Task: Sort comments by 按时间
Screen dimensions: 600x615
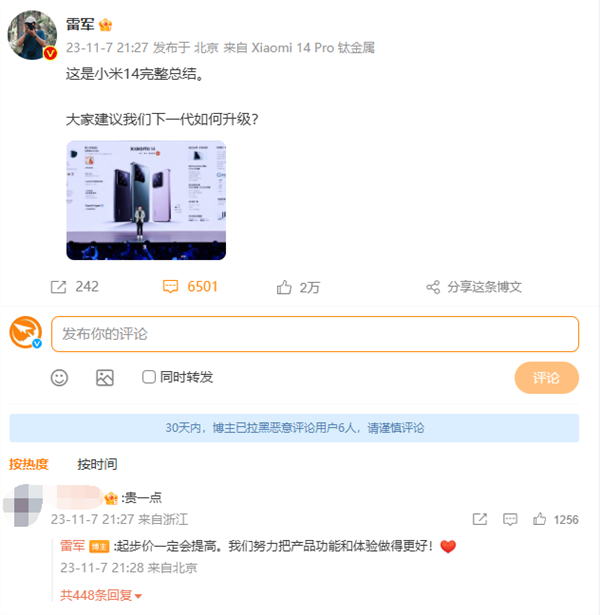Action: click(97, 464)
